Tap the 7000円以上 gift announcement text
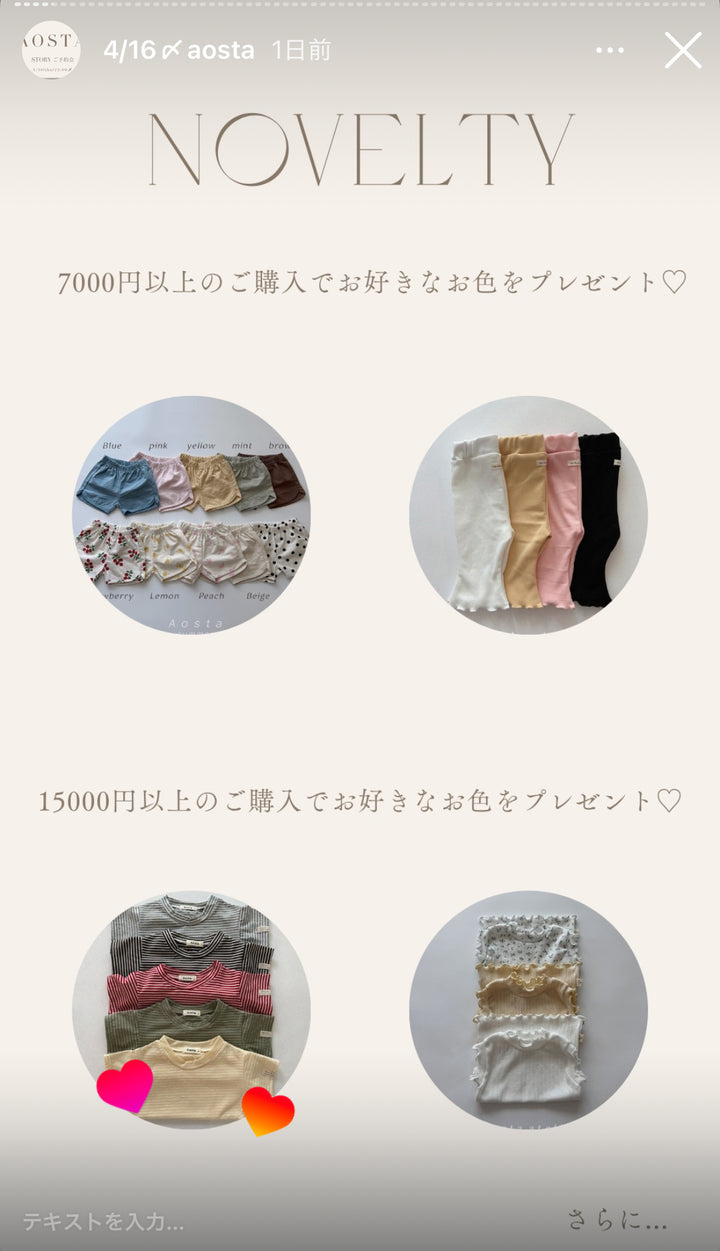The height and width of the screenshot is (1251, 720). coord(368,281)
